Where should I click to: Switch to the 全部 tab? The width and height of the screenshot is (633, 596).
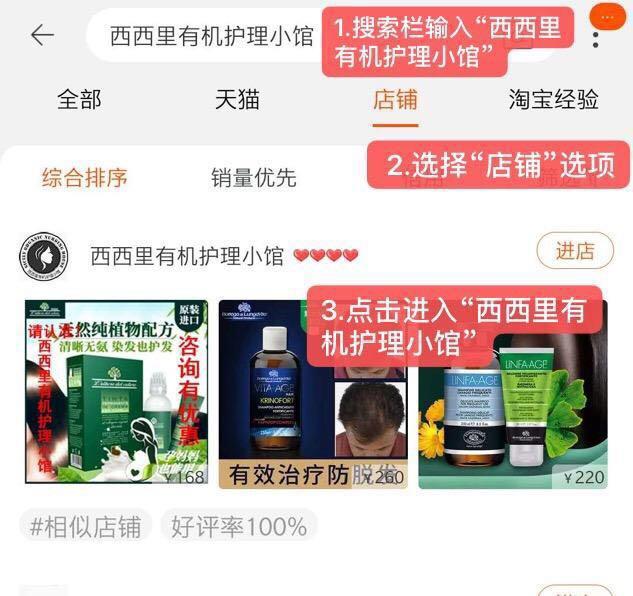pos(79,100)
